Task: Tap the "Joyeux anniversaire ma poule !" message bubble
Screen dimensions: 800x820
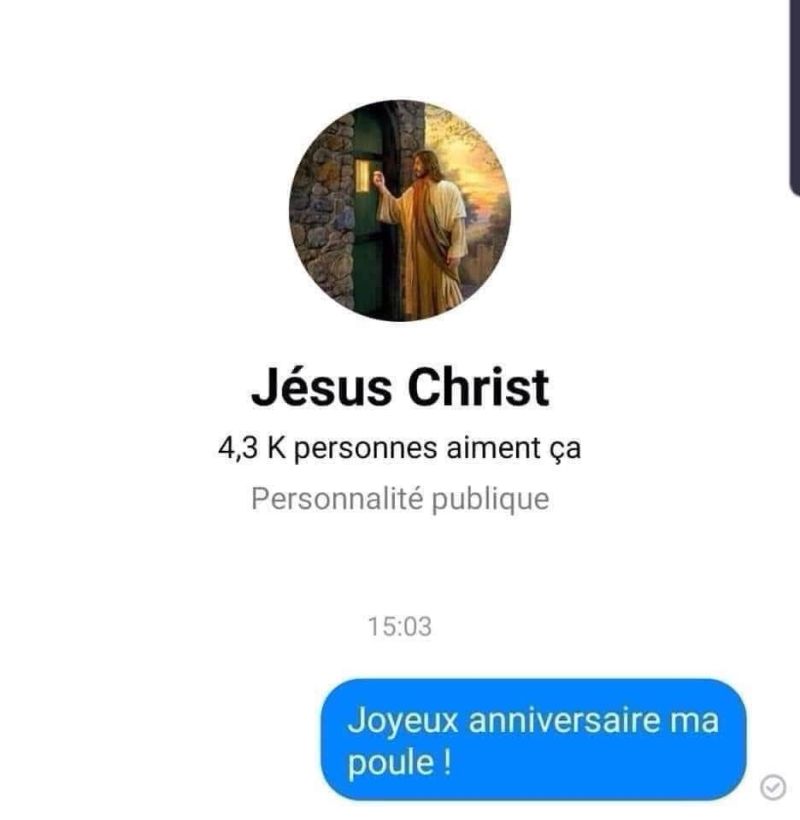Action: click(x=533, y=740)
